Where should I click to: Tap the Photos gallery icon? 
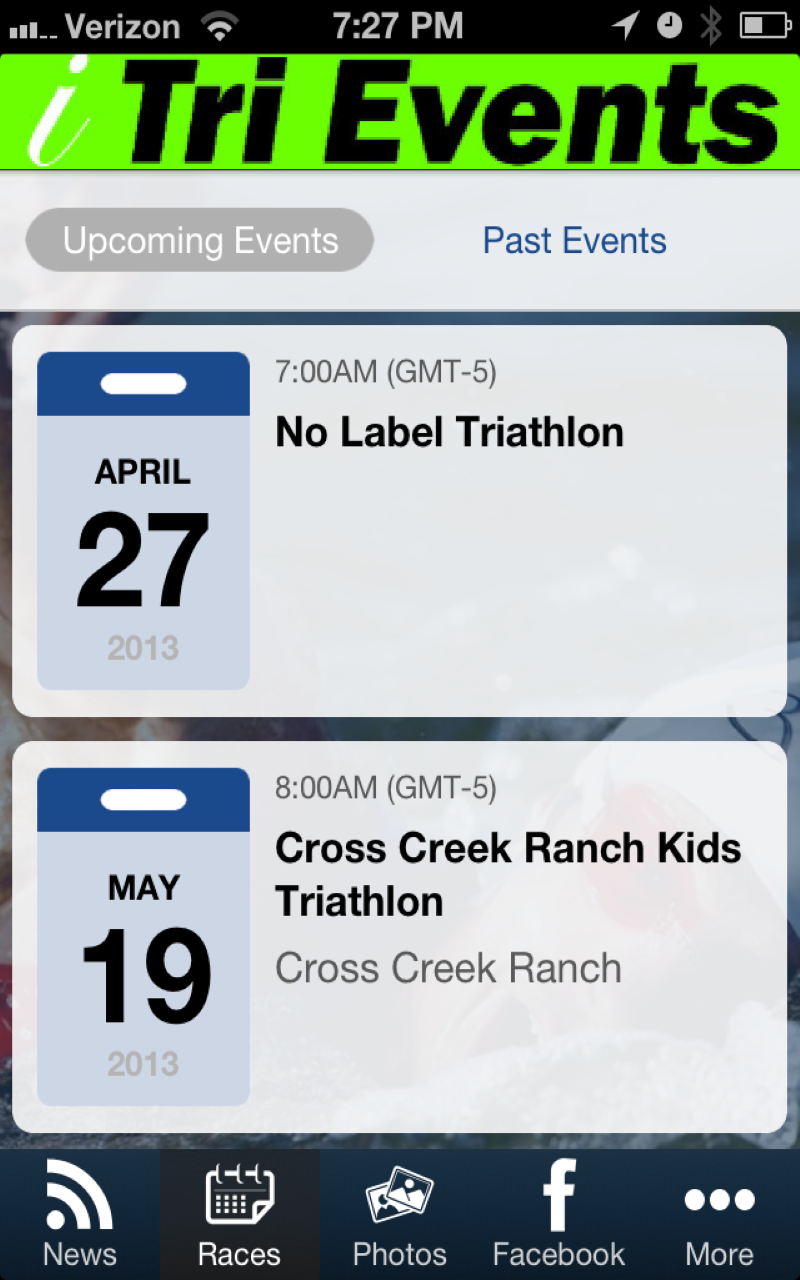(x=399, y=1197)
